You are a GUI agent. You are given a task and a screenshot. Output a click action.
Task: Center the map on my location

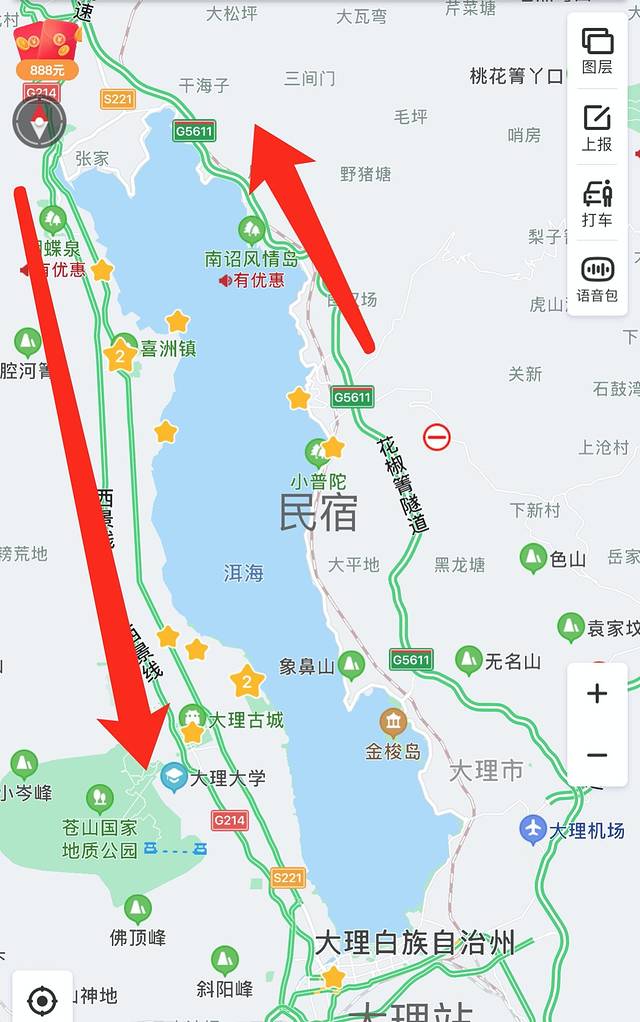point(42,999)
